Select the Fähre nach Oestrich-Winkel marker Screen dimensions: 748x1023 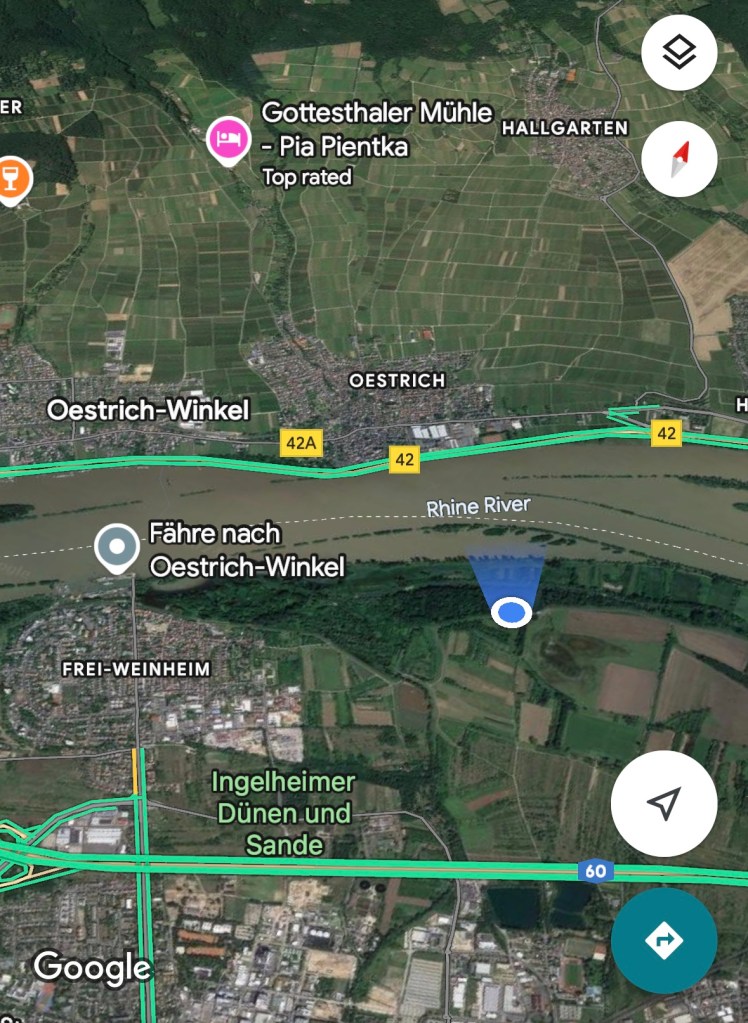[x=117, y=548]
